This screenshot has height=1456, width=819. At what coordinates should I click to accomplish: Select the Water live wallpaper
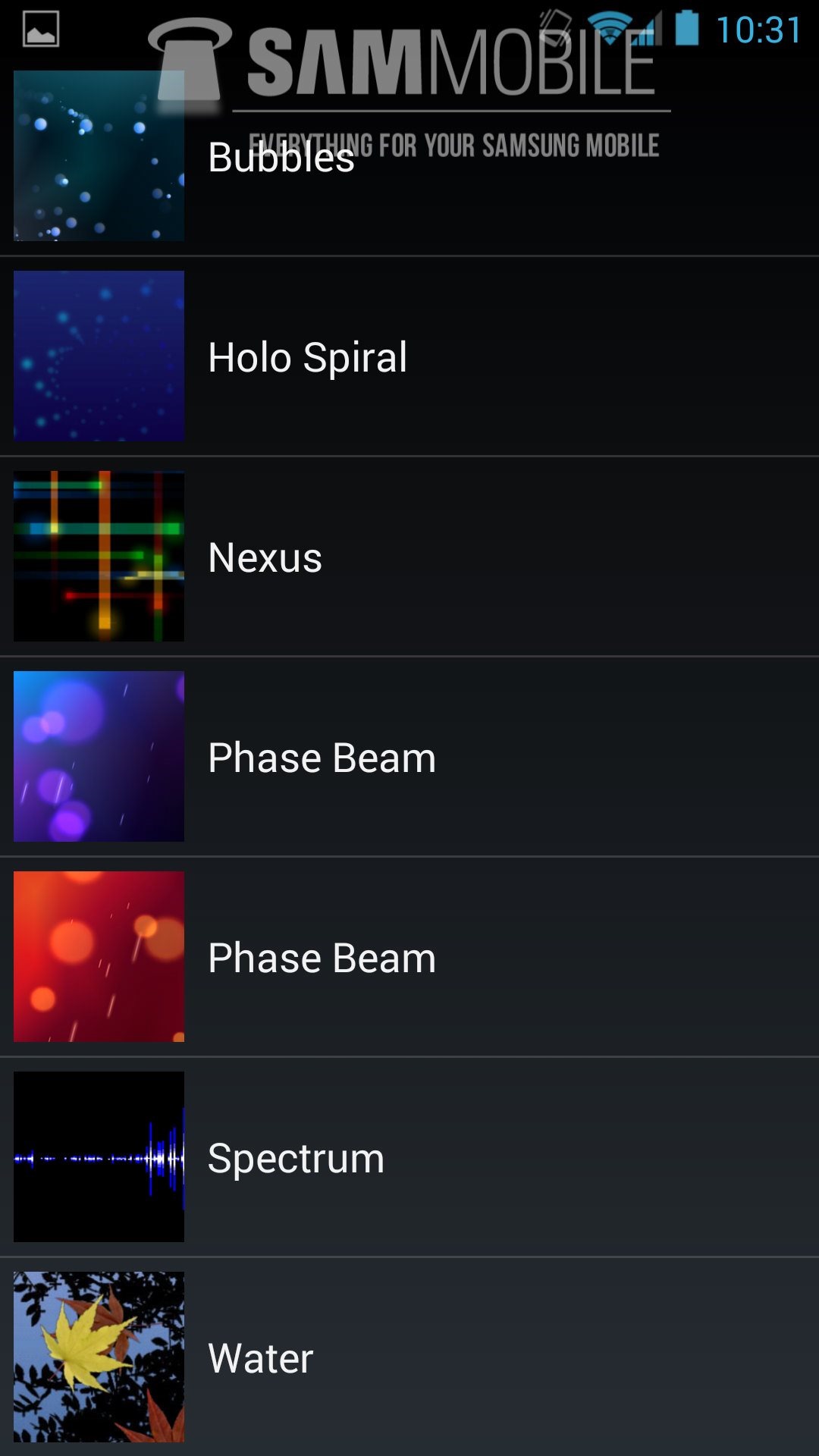259,1357
